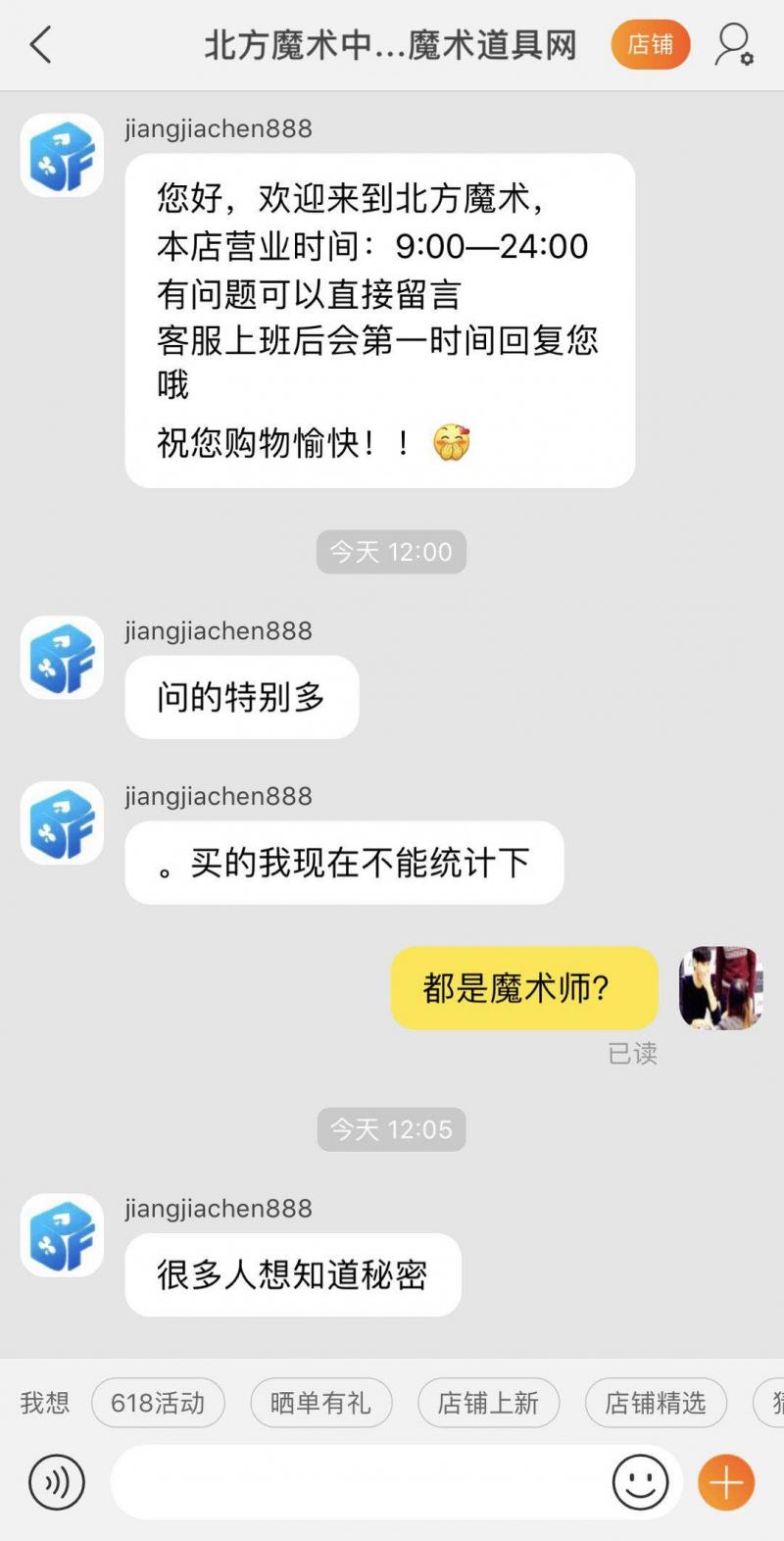Go back from the chat screen
The height and width of the screenshot is (1541, 784).
pyautogui.click(x=40, y=45)
